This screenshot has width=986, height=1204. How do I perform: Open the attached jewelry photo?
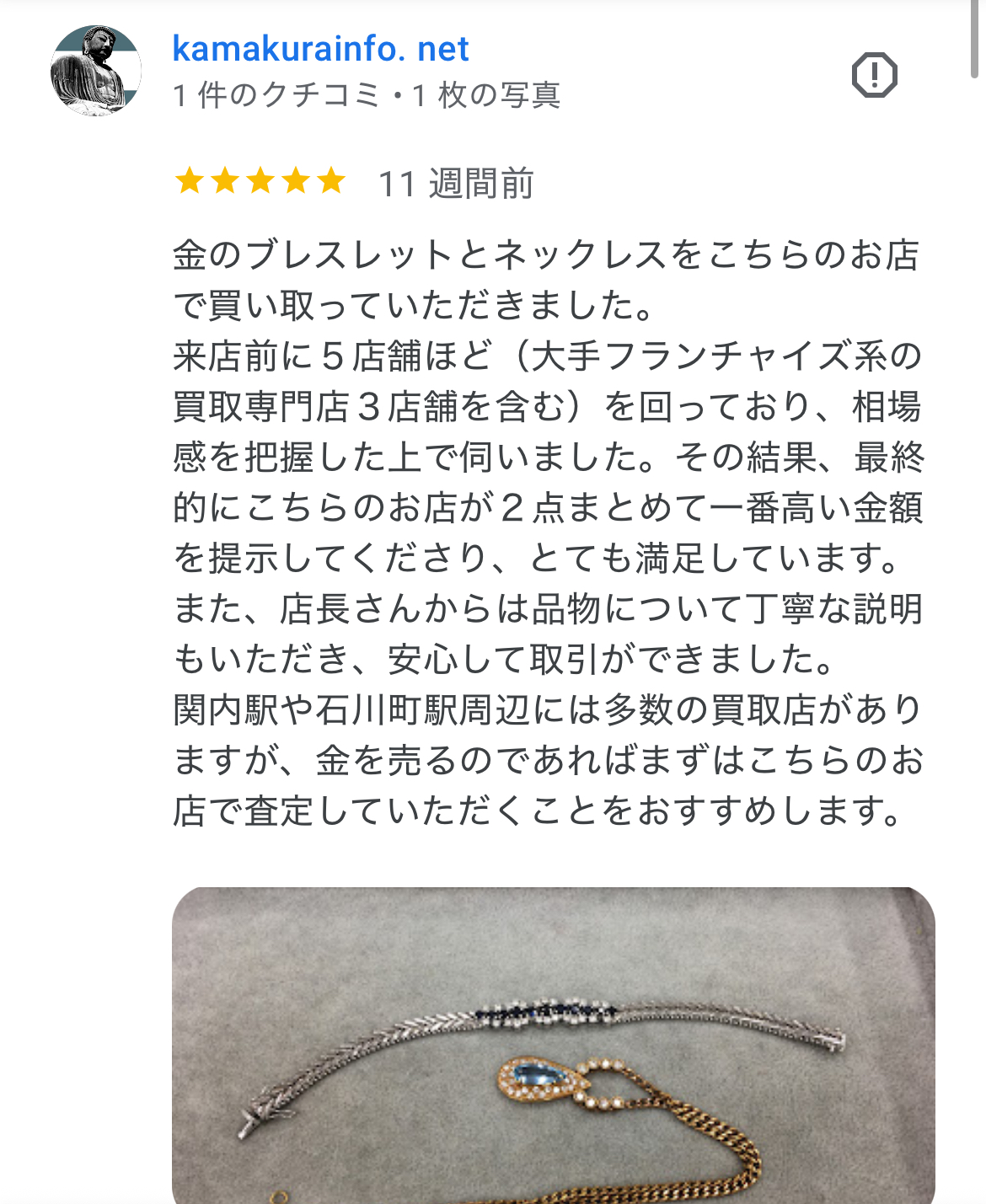coord(553,1045)
